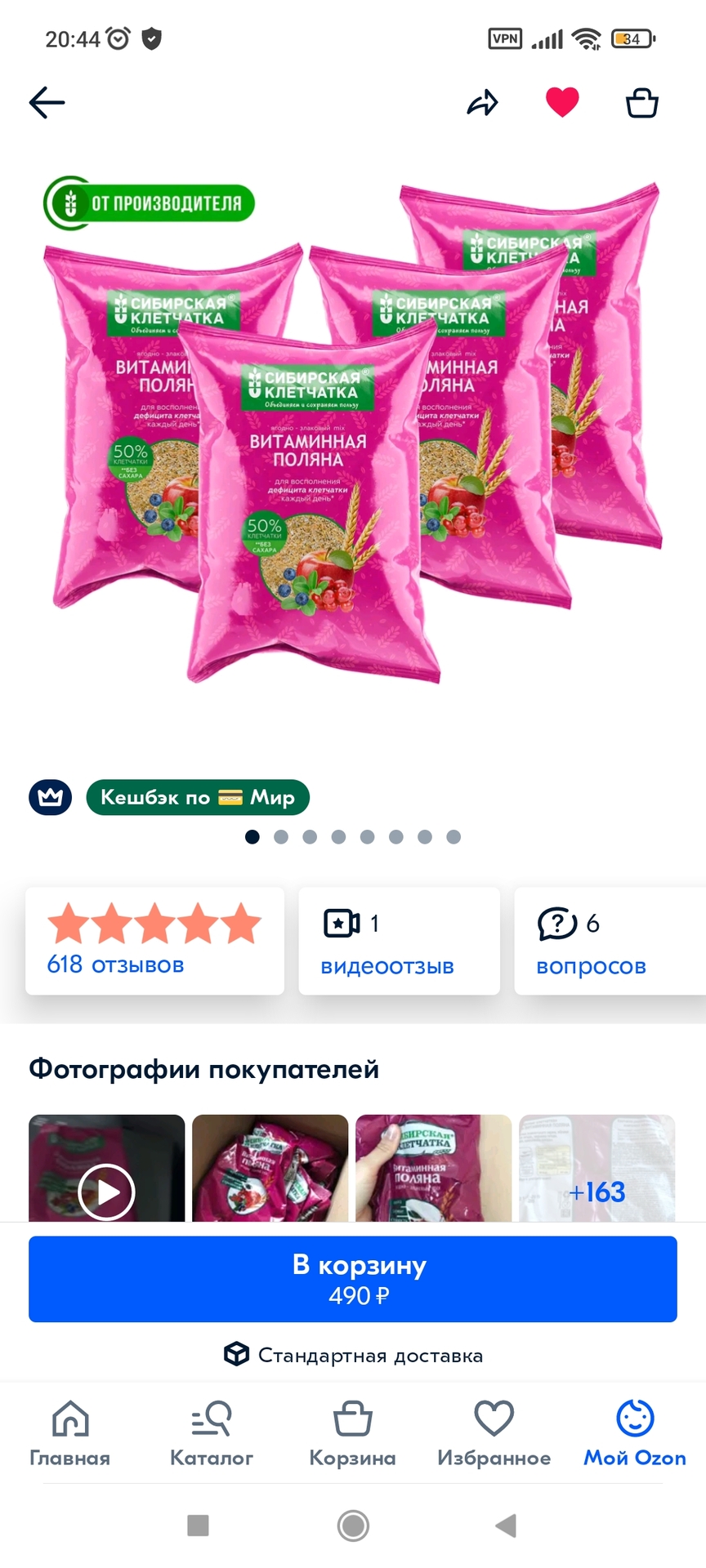Play the customer video thumbnail
Image resolution: width=706 pixels, height=1568 pixels.
[x=106, y=1191]
